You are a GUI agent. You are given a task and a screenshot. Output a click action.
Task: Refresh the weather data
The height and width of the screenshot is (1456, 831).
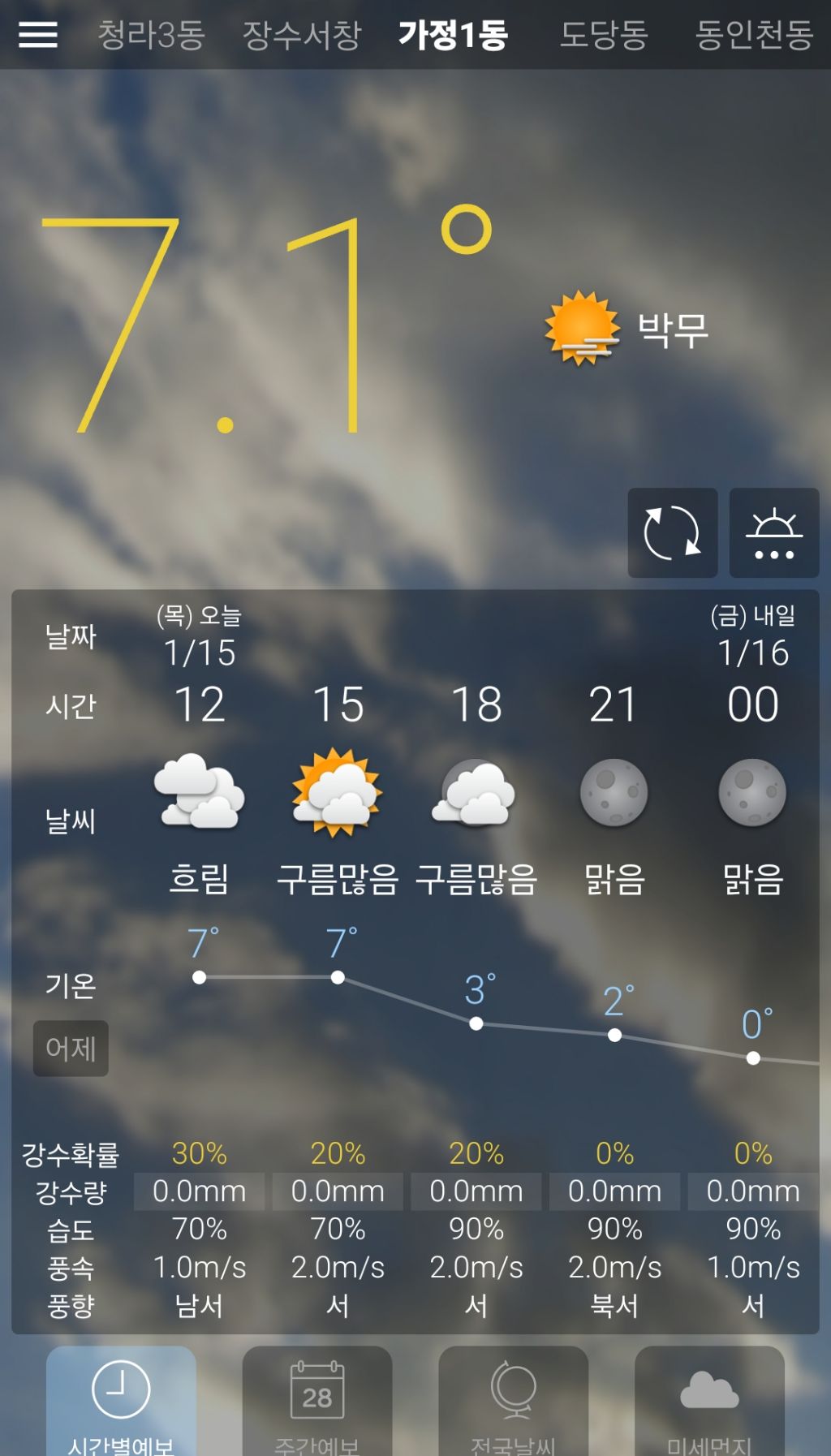click(673, 532)
